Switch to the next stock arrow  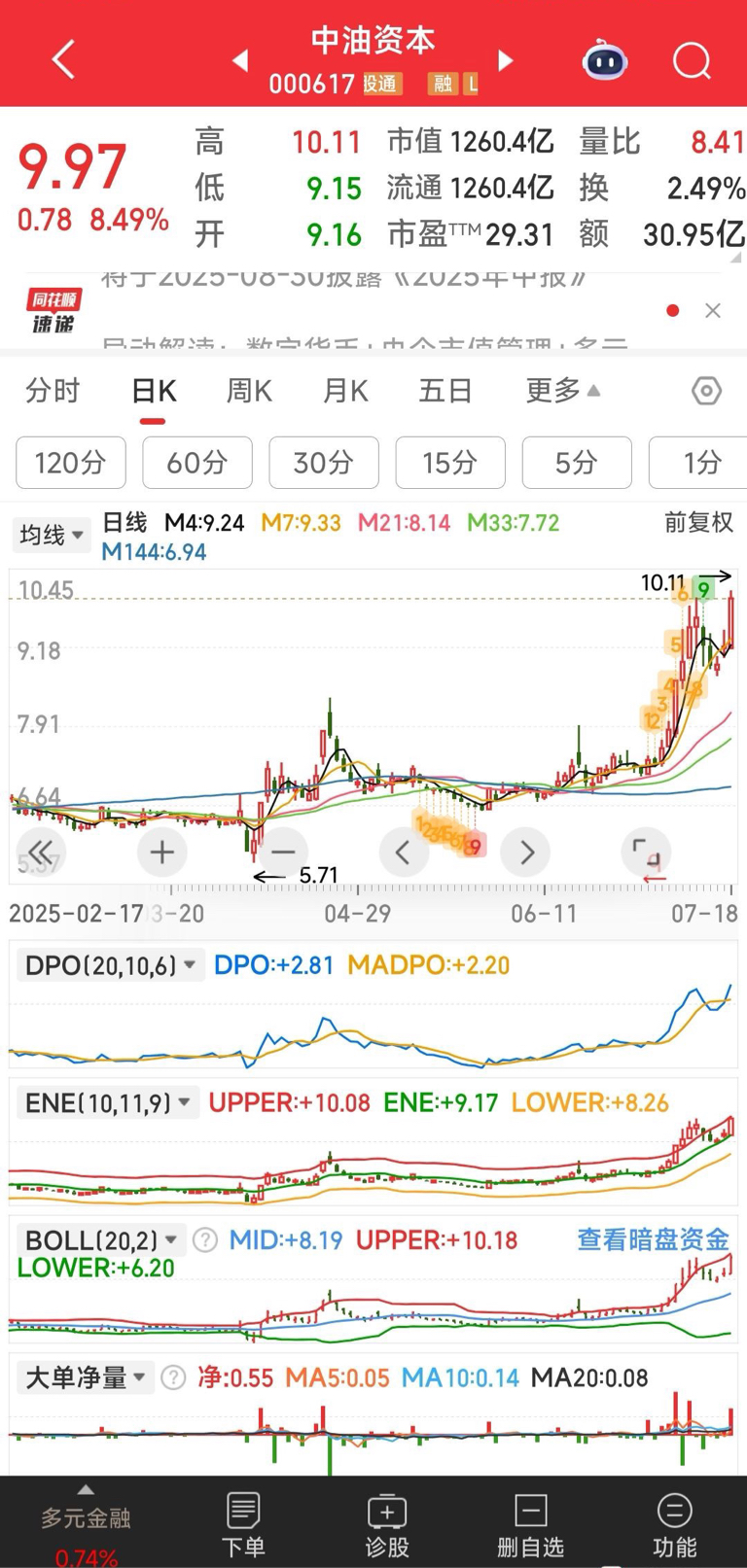[505, 60]
